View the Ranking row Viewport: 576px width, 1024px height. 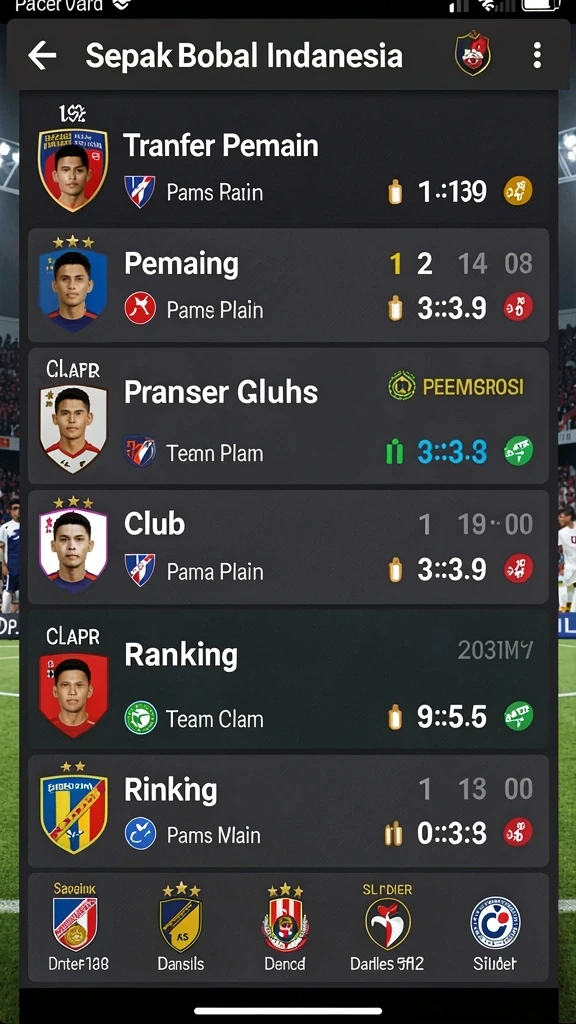(x=288, y=679)
